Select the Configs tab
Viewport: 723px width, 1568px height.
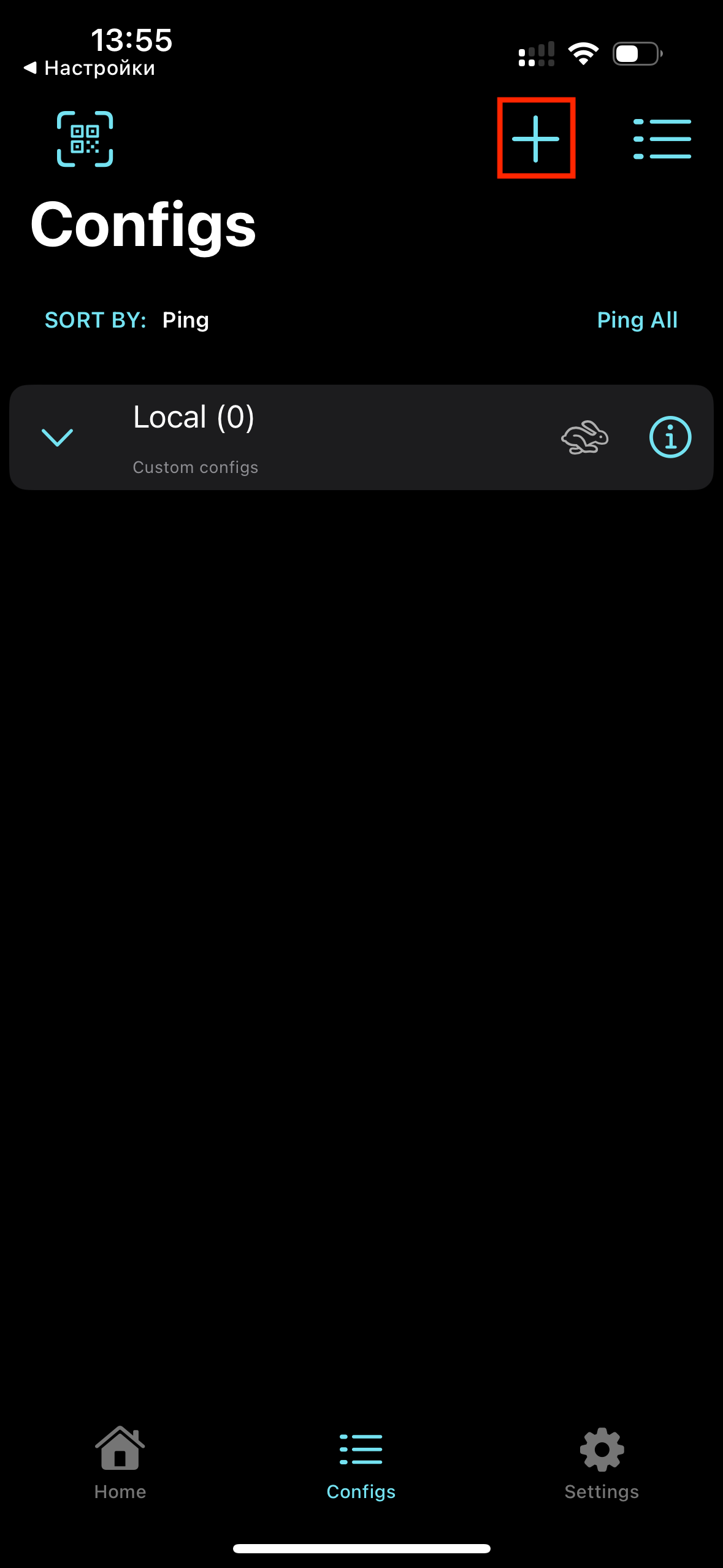(361, 1463)
